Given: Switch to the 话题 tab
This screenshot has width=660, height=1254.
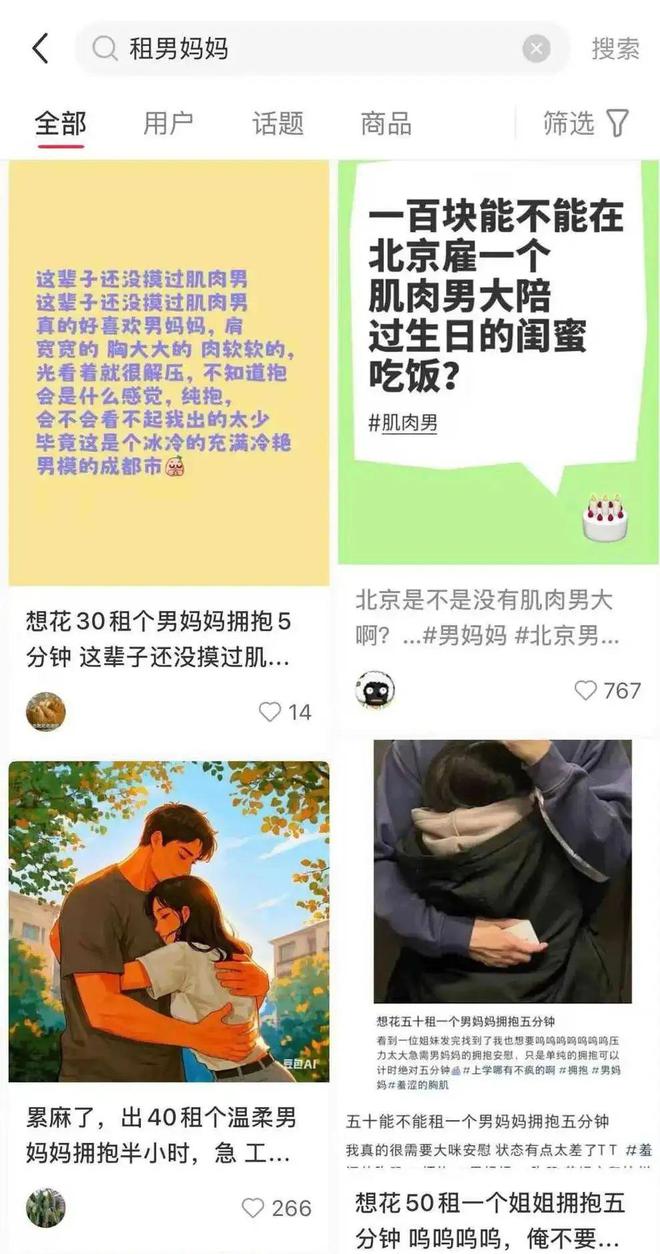Looking at the screenshot, I should point(278,123).
